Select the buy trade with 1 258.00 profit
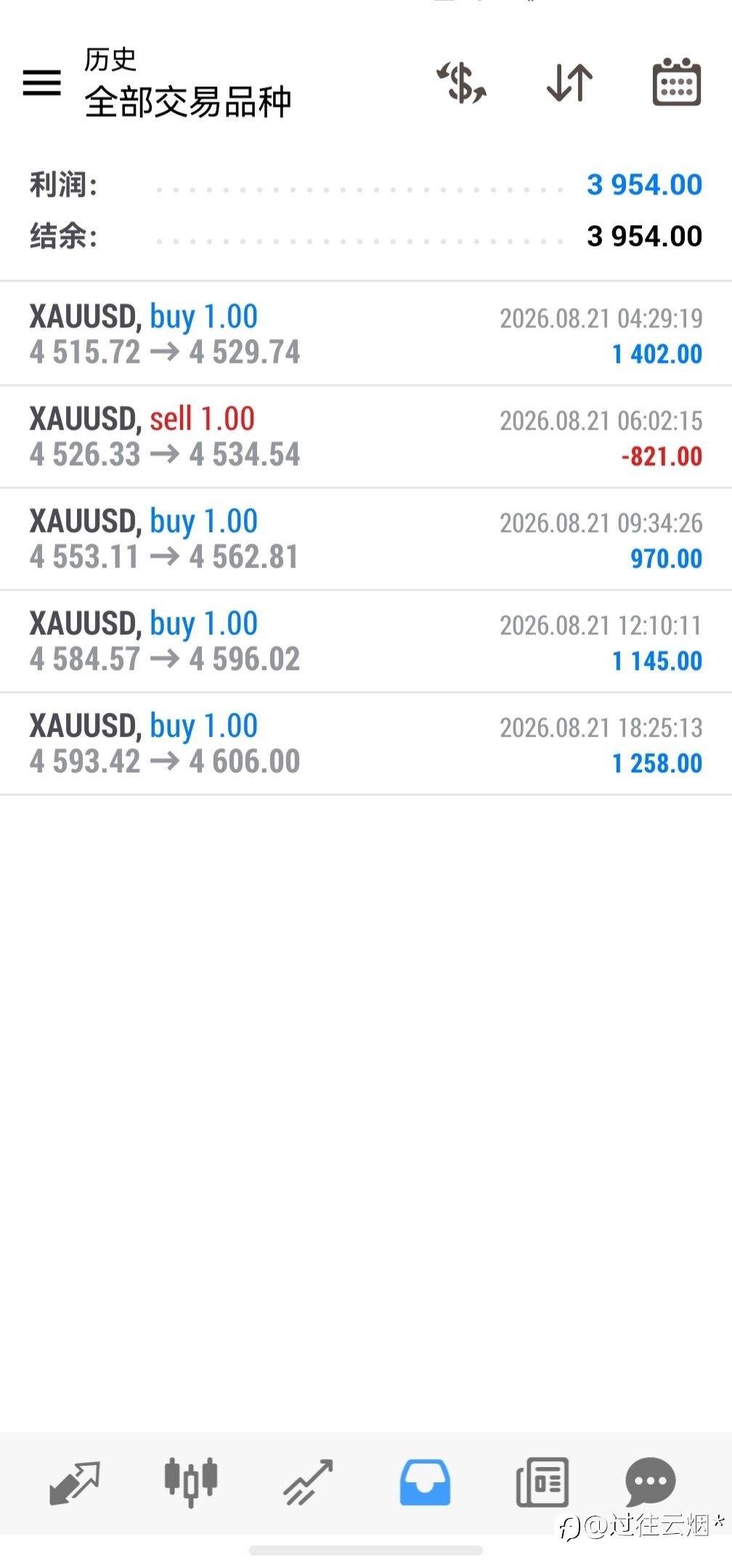 [366, 743]
